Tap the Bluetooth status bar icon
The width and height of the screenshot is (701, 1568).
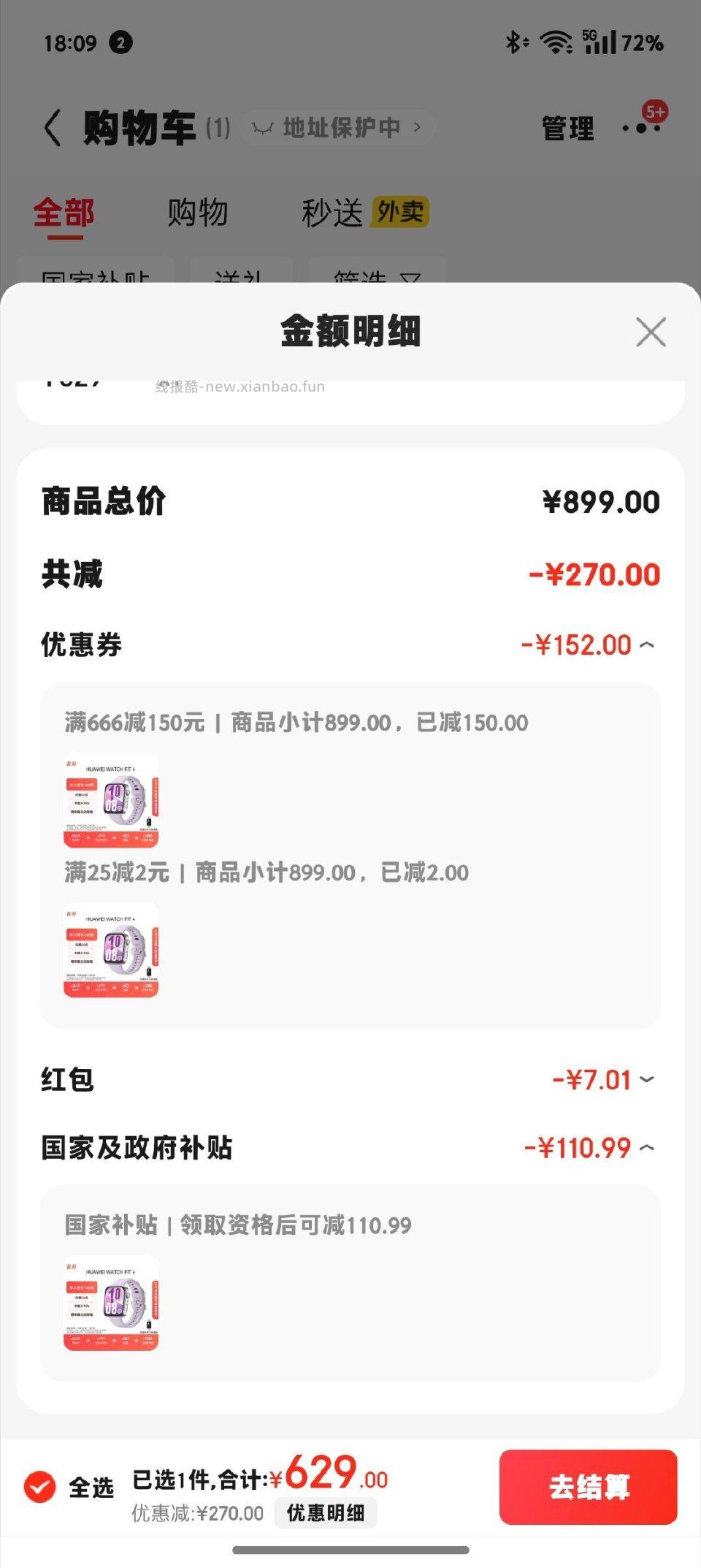tap(516, 44)
